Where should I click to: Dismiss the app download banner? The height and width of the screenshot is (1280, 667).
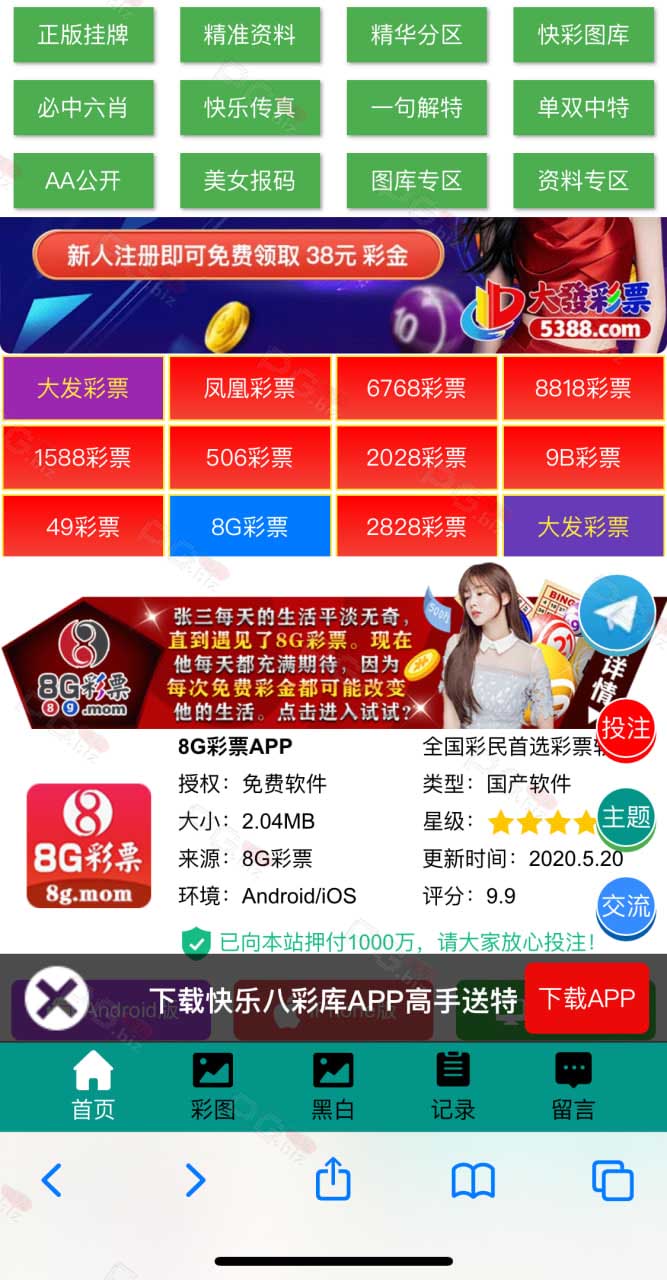(x=56, y=998)
